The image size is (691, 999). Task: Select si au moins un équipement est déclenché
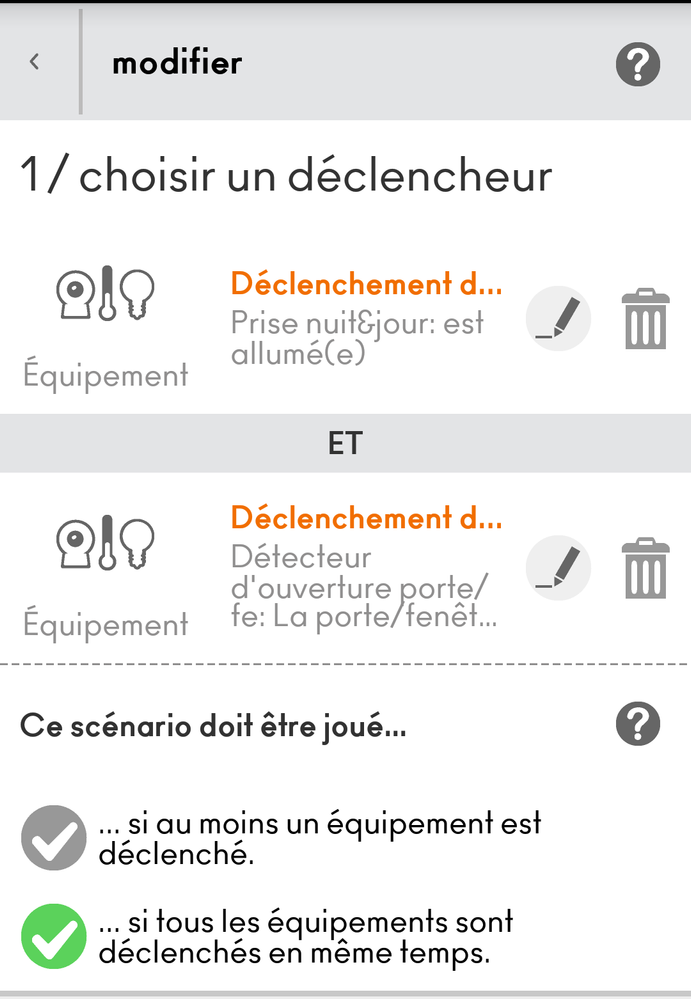54,838
